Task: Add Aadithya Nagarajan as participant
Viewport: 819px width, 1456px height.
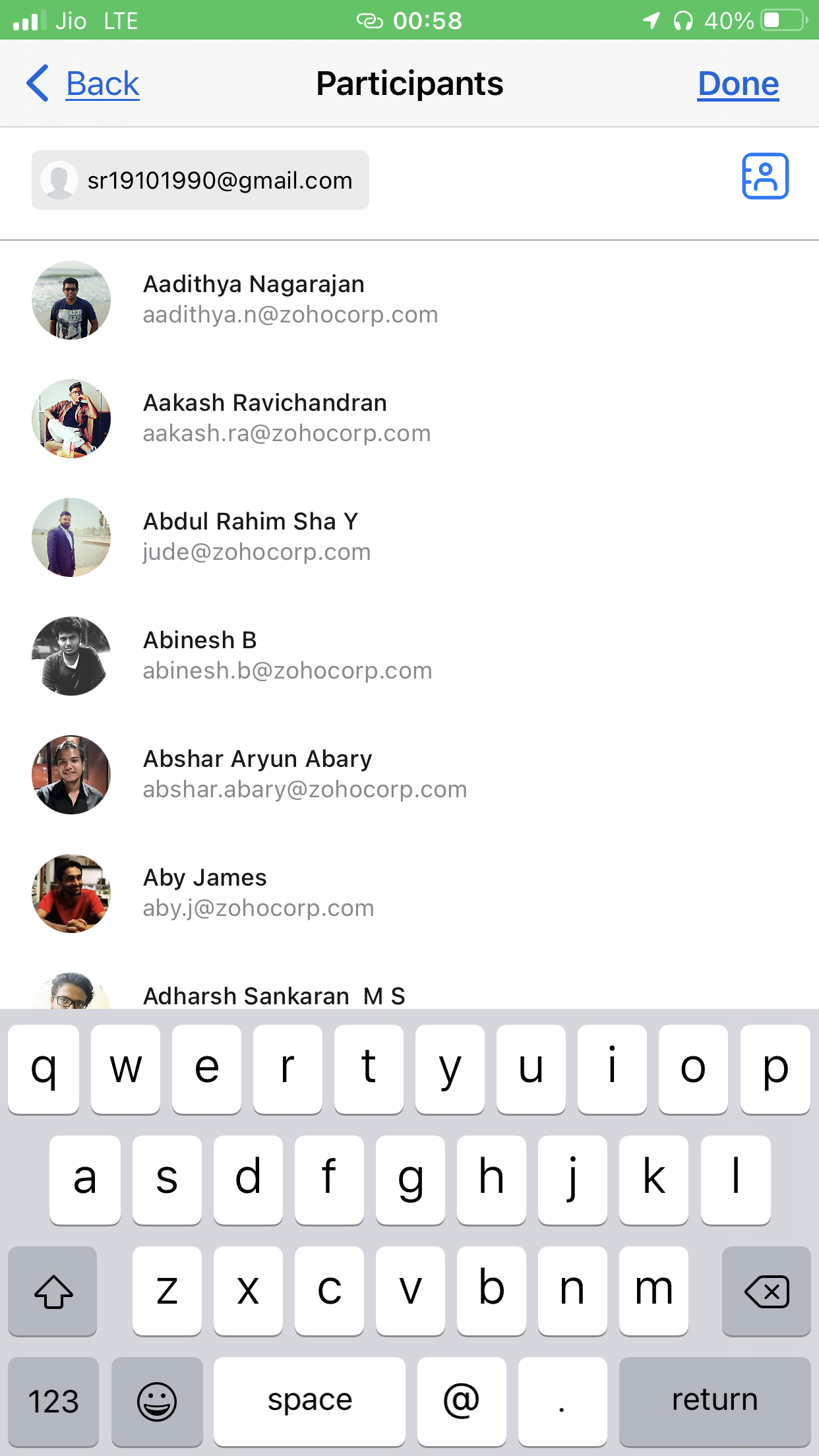Action: pyautogui.click(x=290, y=299)
